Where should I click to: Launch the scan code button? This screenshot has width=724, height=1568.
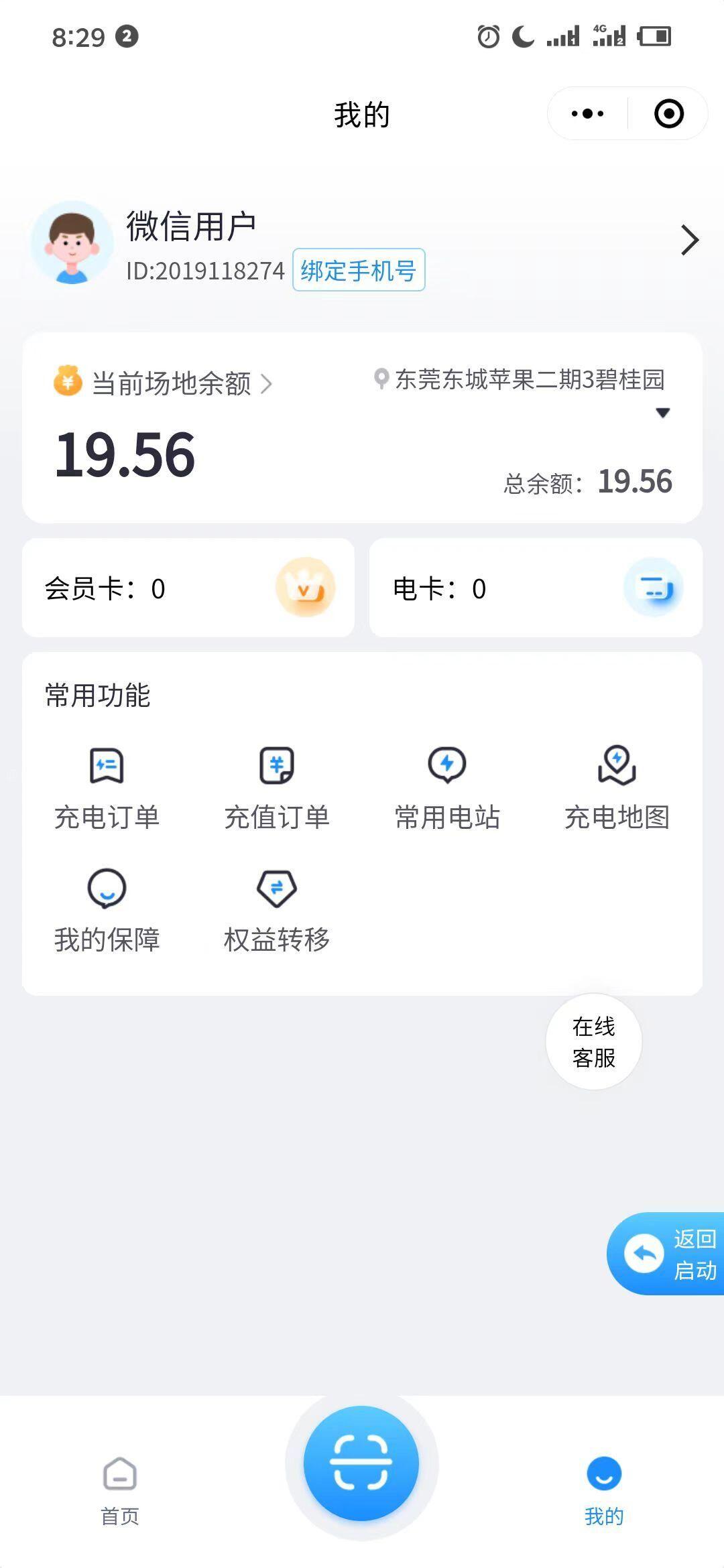tap(361, 1464)
